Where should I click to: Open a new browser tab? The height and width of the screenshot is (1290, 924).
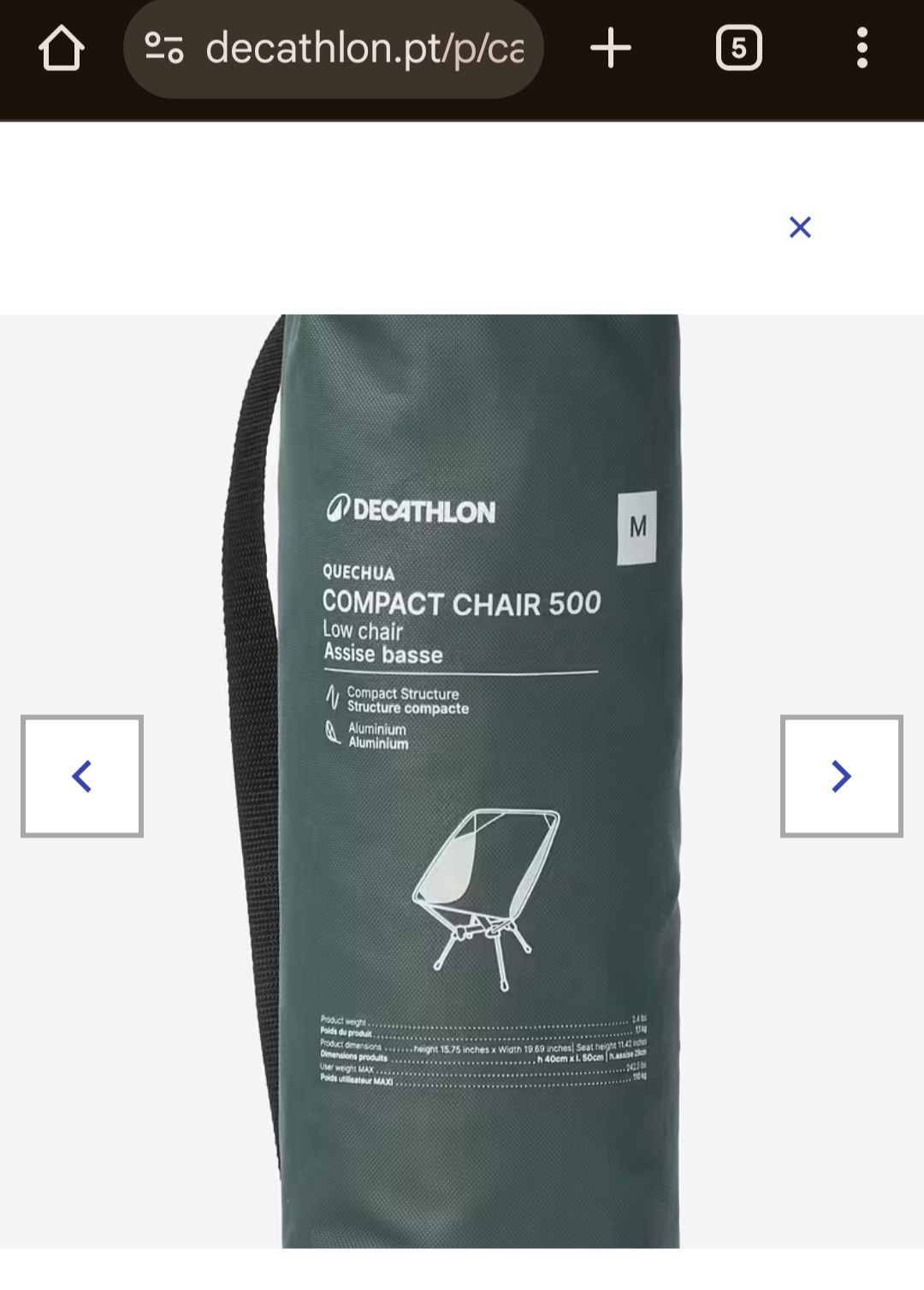pos(611,48)
